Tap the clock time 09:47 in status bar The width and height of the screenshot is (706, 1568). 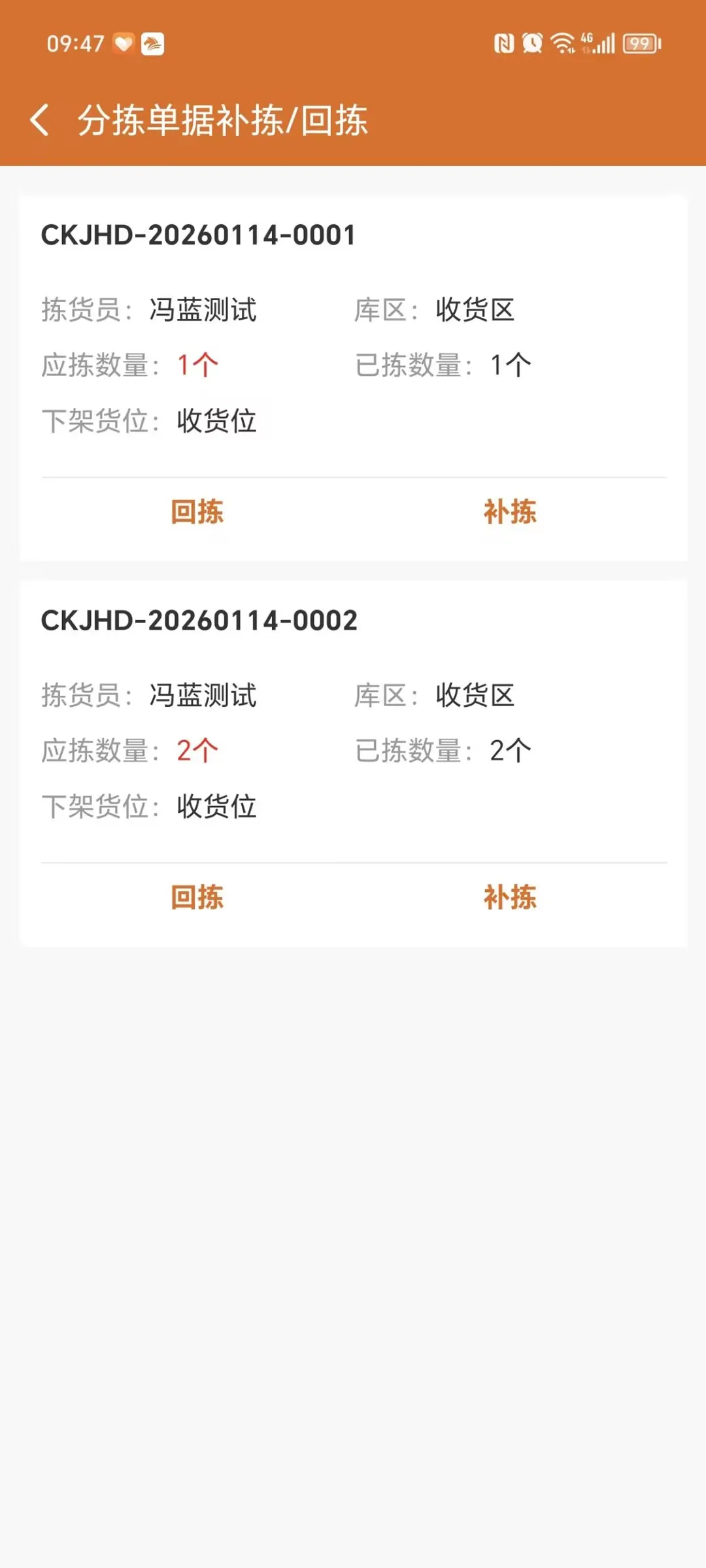click(75, 43)
